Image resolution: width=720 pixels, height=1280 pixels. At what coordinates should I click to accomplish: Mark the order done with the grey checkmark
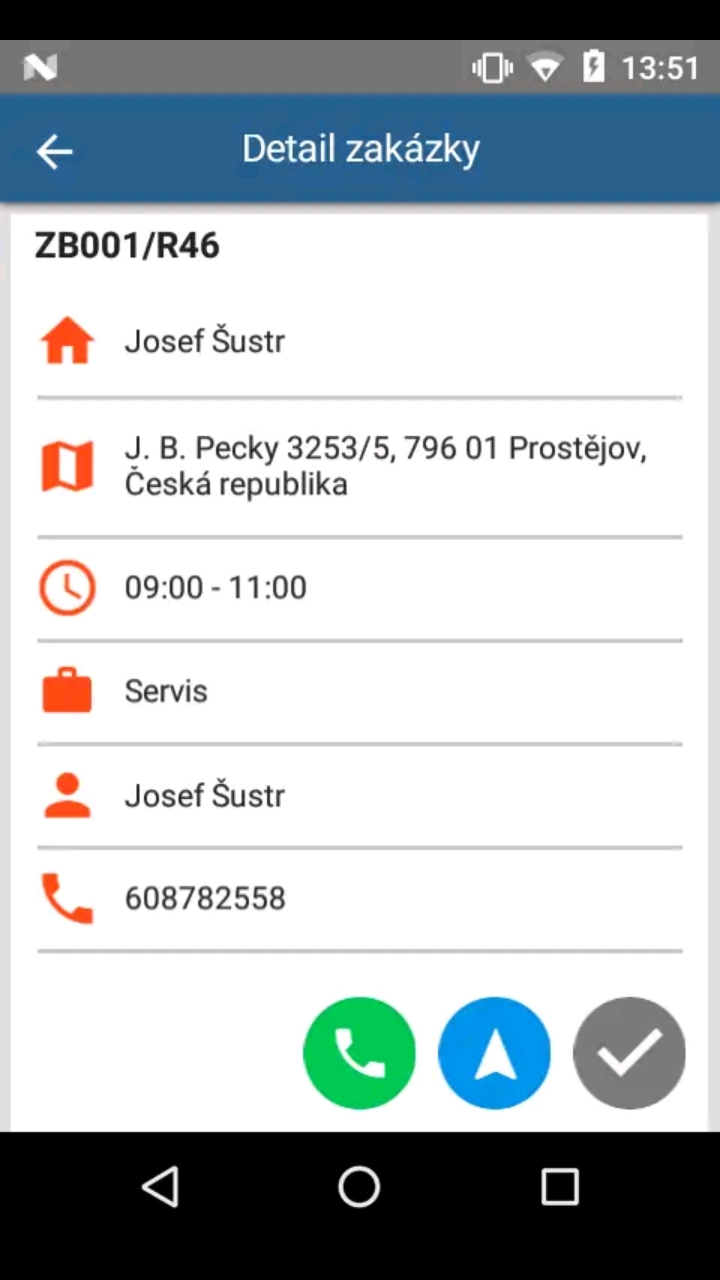[x=629, y=1053]
